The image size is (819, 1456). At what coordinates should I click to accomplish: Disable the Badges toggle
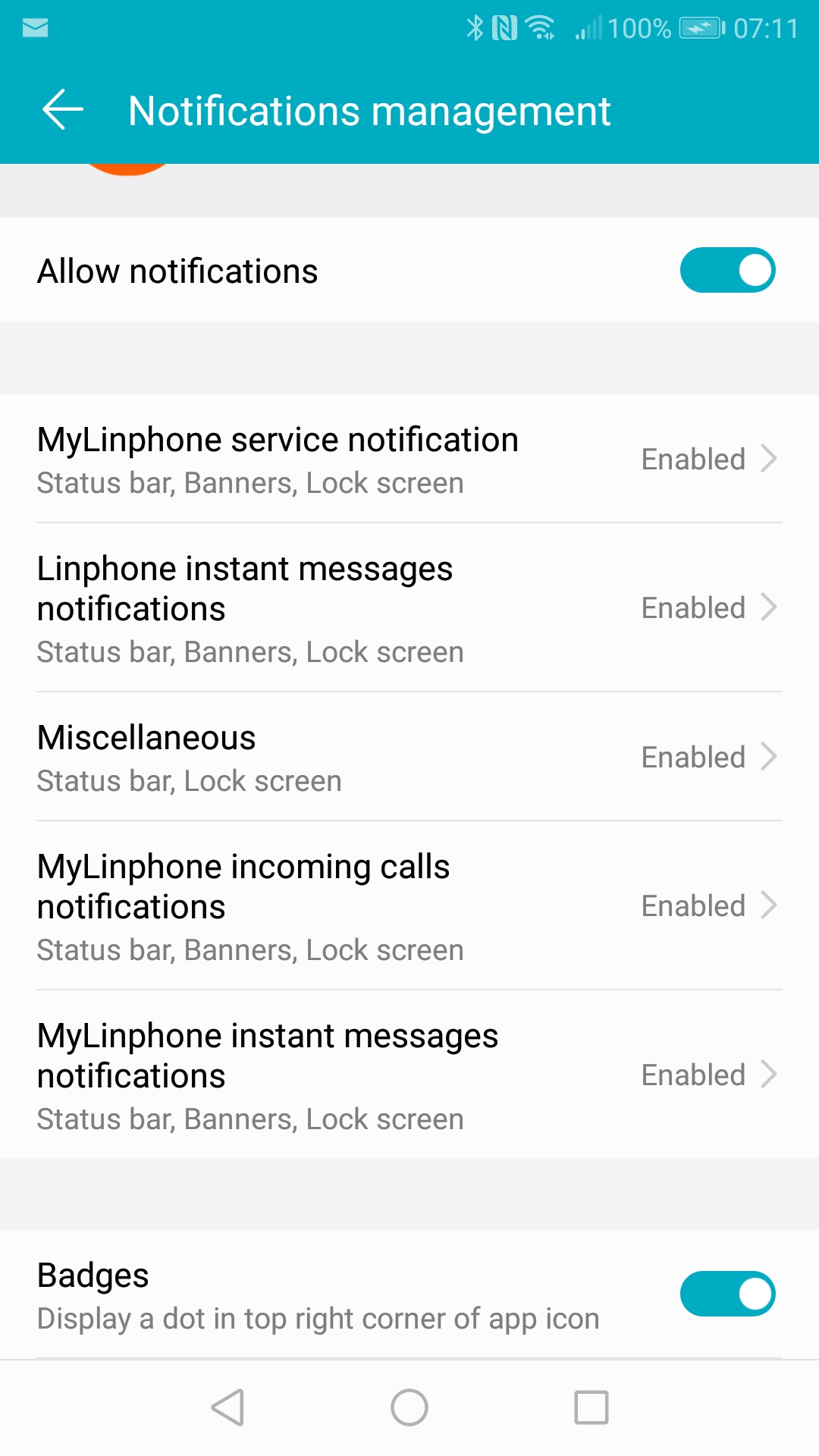pos(727,1294)
